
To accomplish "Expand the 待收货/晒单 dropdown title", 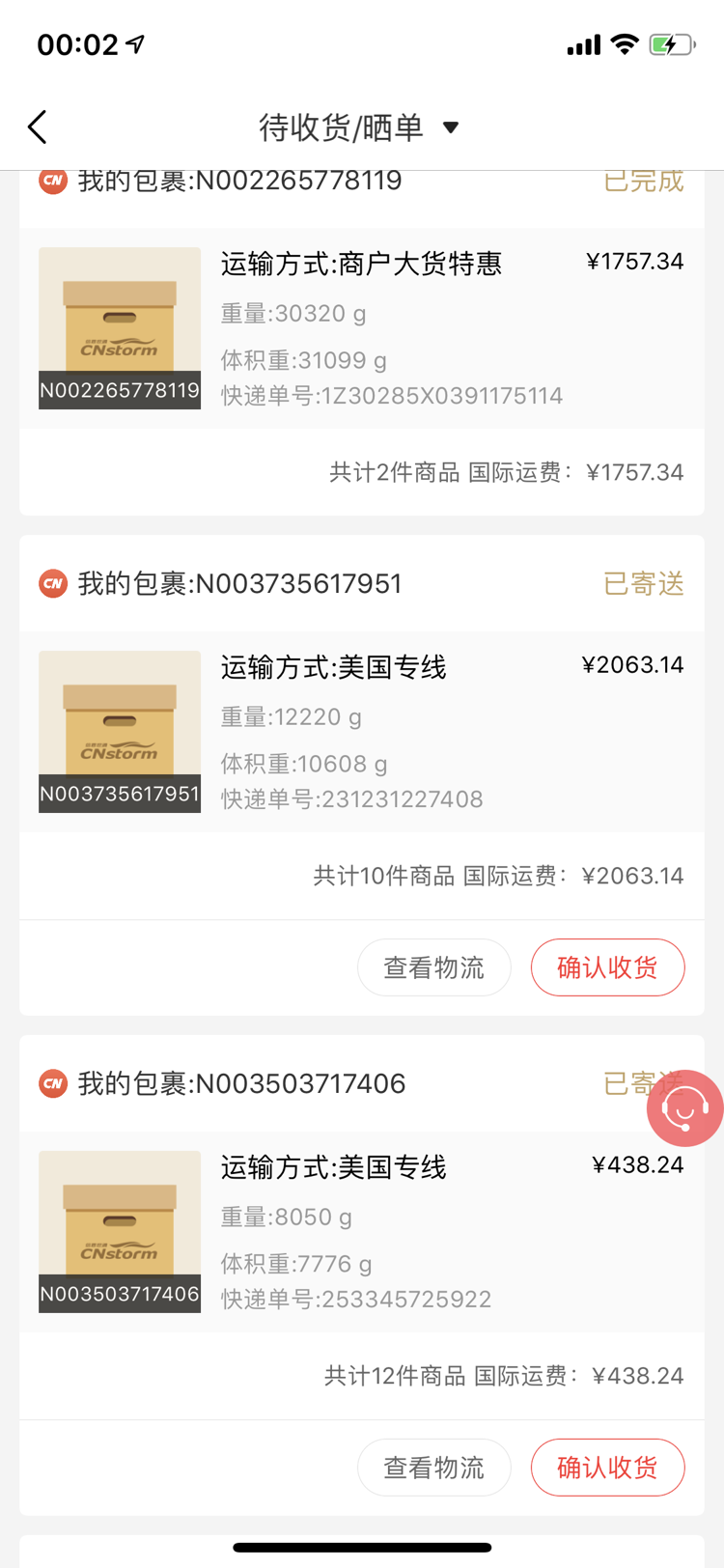I will pos(359,126).
